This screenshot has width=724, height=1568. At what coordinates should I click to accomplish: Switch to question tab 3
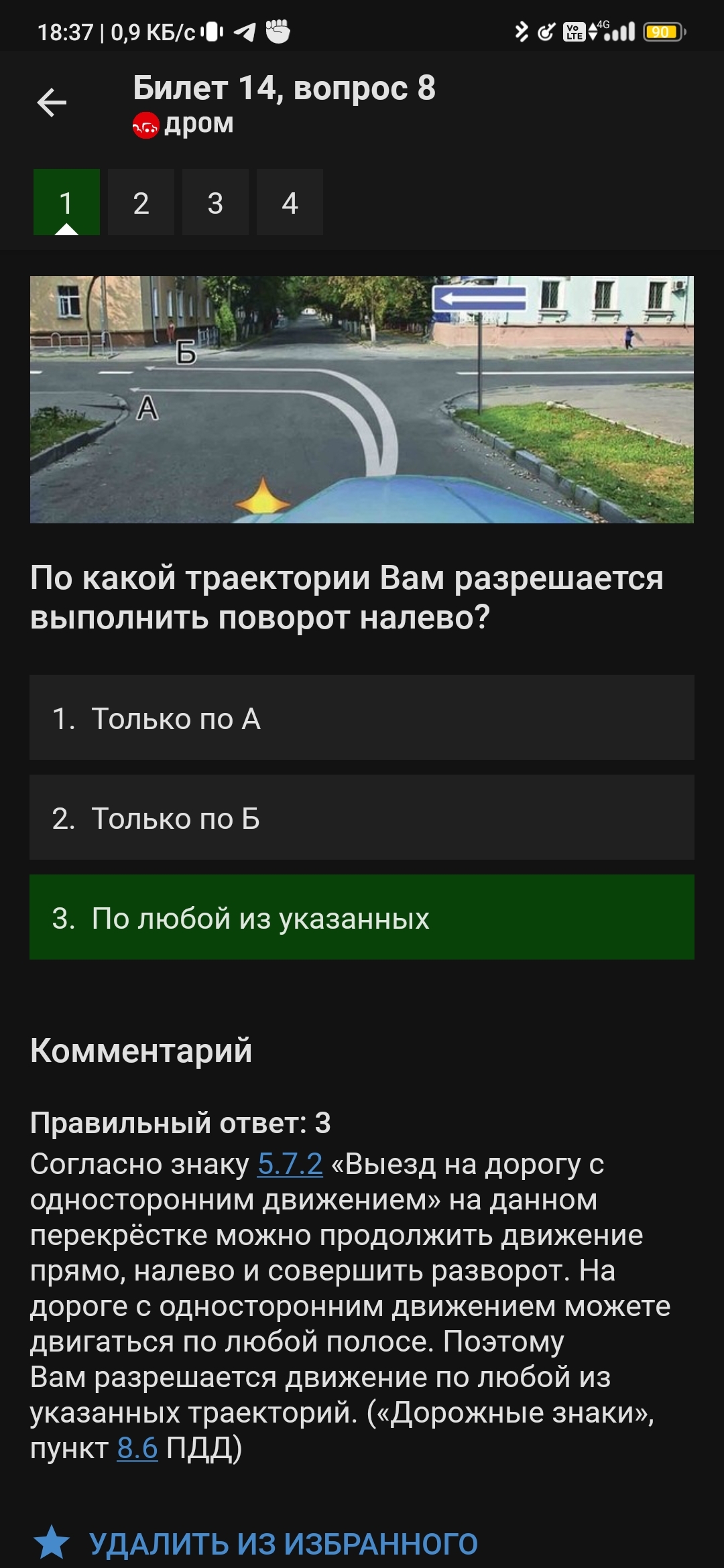point(215,202)
